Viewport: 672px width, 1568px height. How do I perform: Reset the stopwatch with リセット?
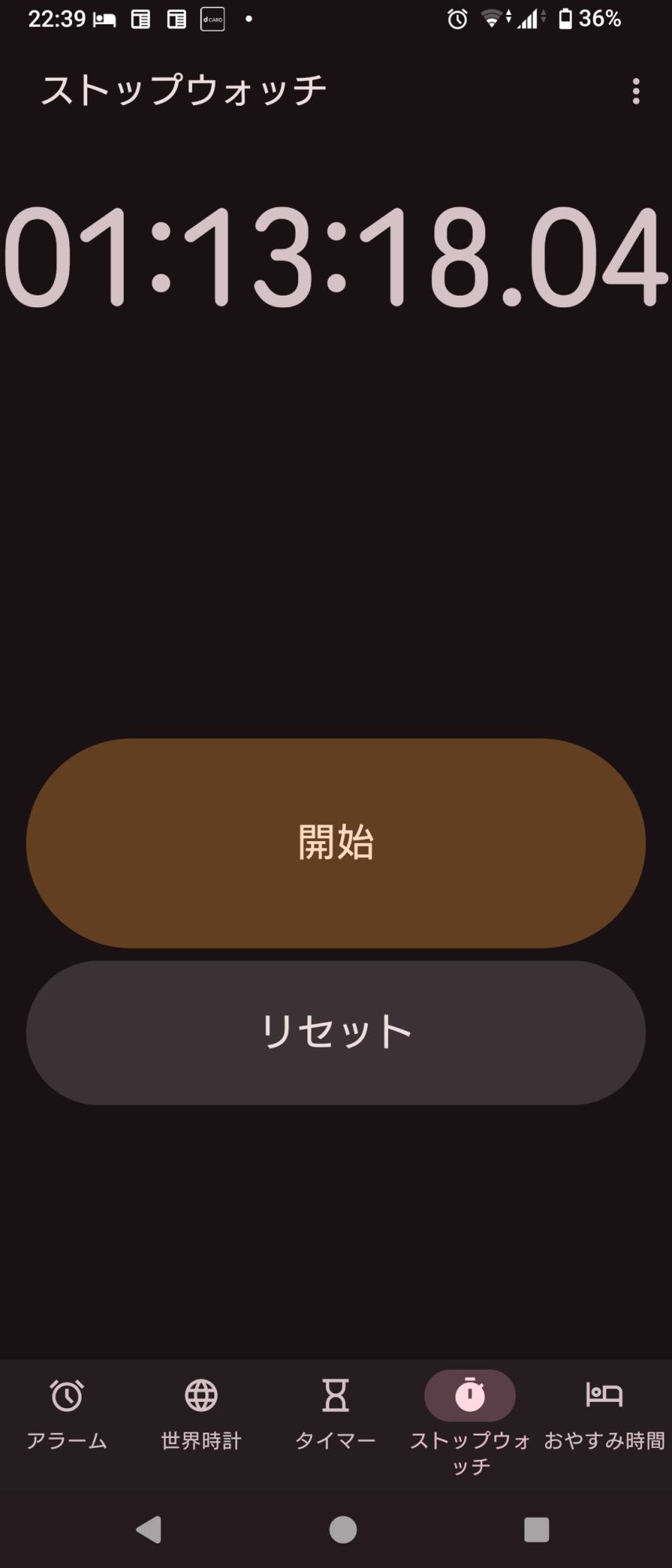336,1033
